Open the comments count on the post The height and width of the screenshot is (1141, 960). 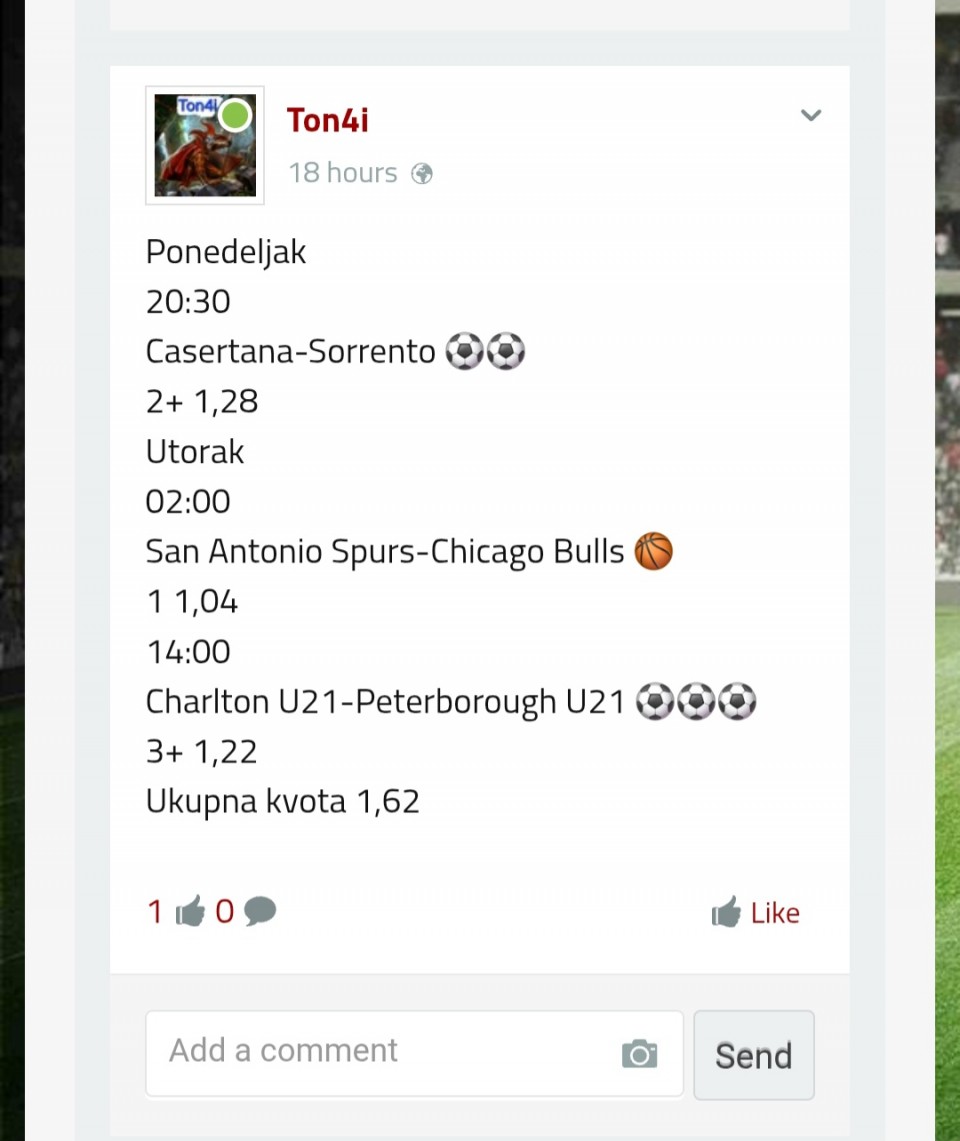pos(247,912)
